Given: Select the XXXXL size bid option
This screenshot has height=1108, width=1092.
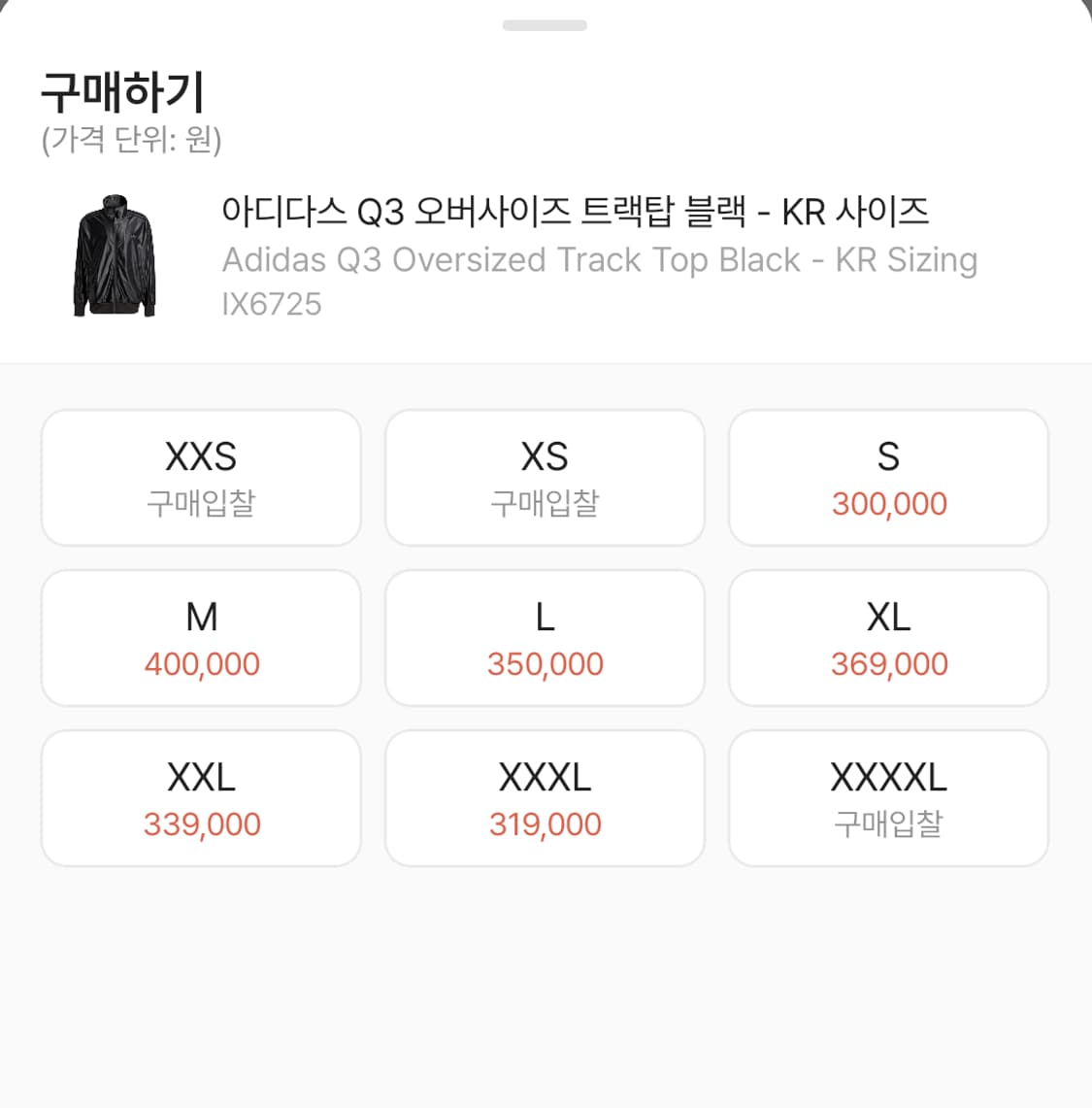Looking at the screenshot, I should pos(888,796).
